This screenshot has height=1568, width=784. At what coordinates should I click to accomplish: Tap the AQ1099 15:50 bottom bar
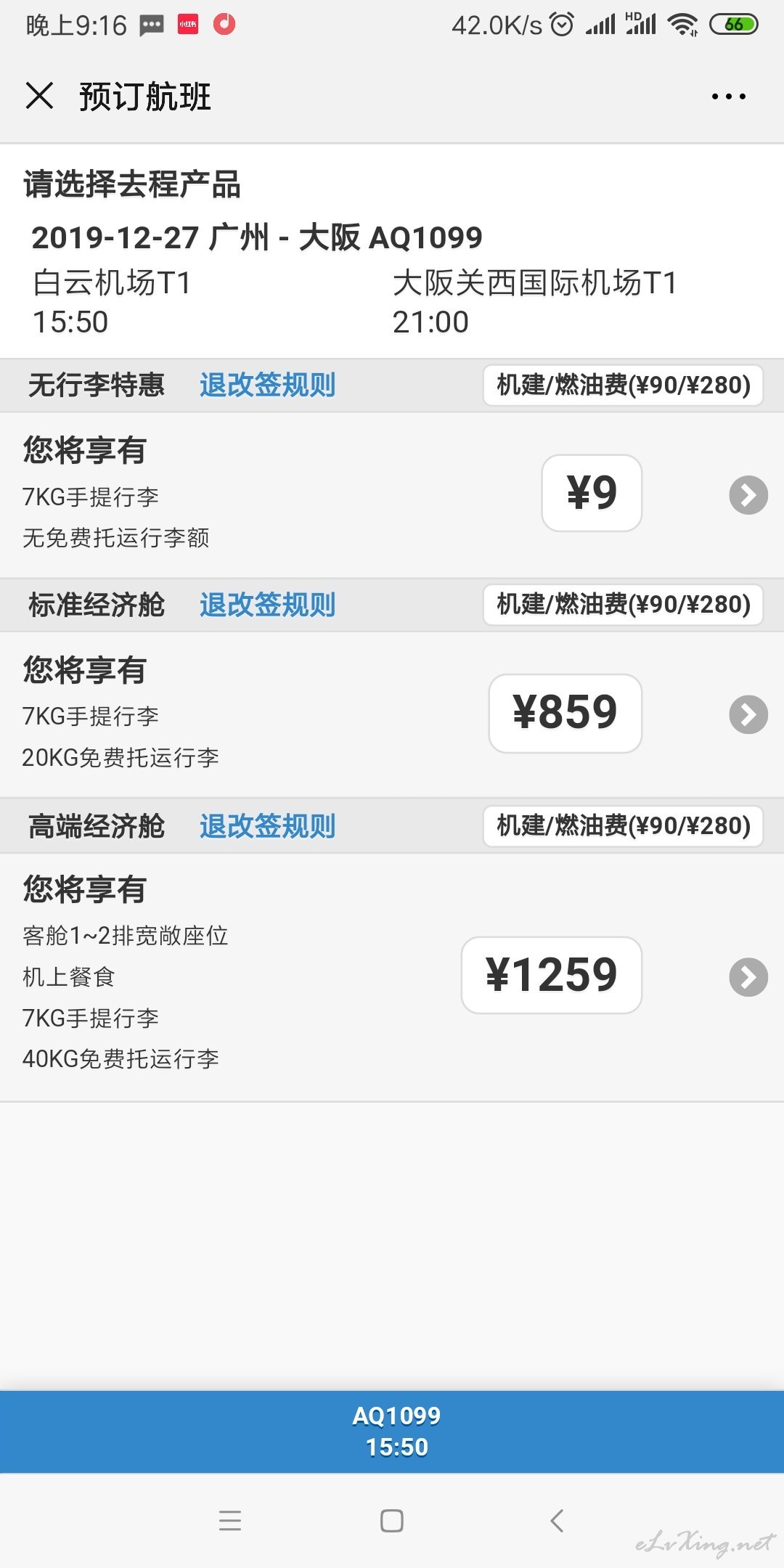(x=392, y=1432)
